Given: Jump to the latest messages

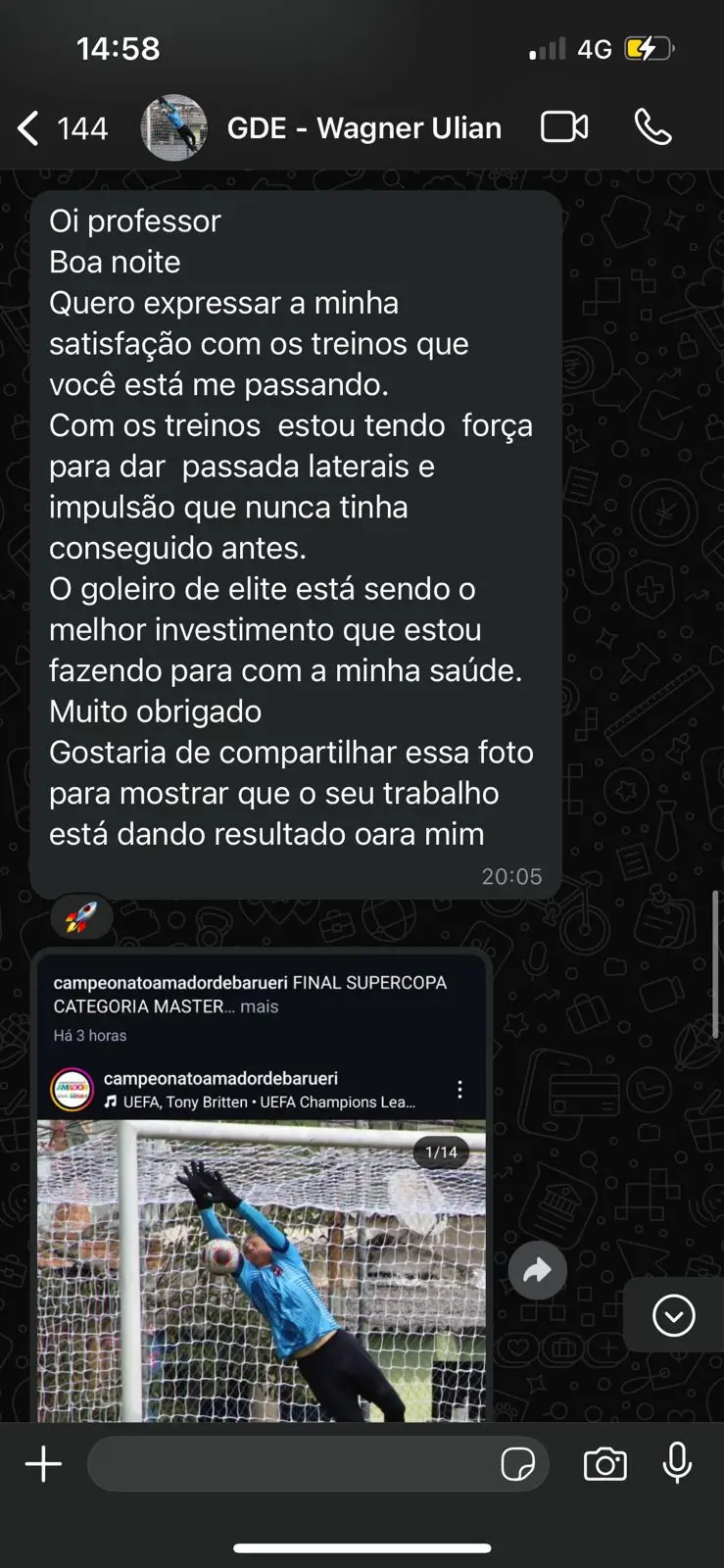Looking at the screenshot, I should [x=674, y=1315].
